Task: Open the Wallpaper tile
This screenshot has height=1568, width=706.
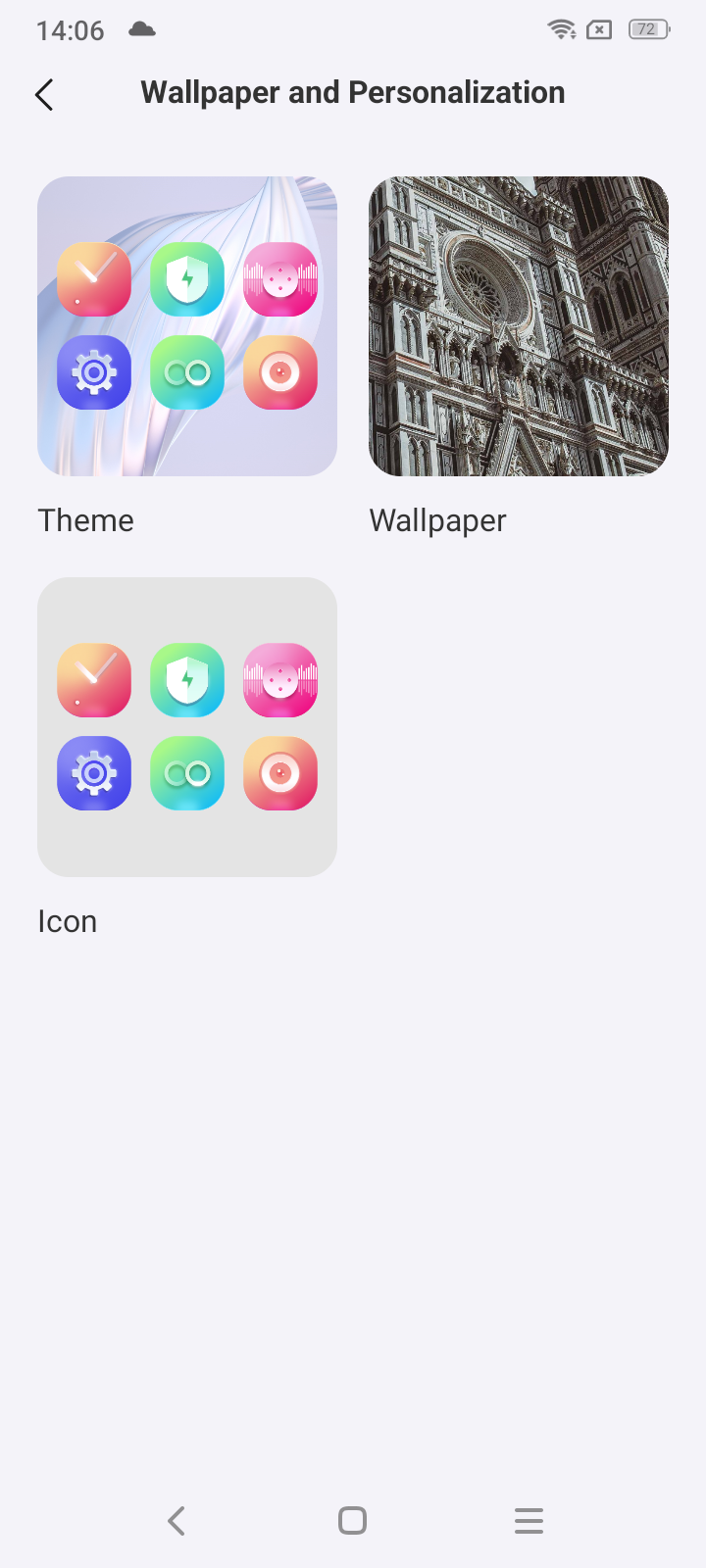Action: coord(519,326)
